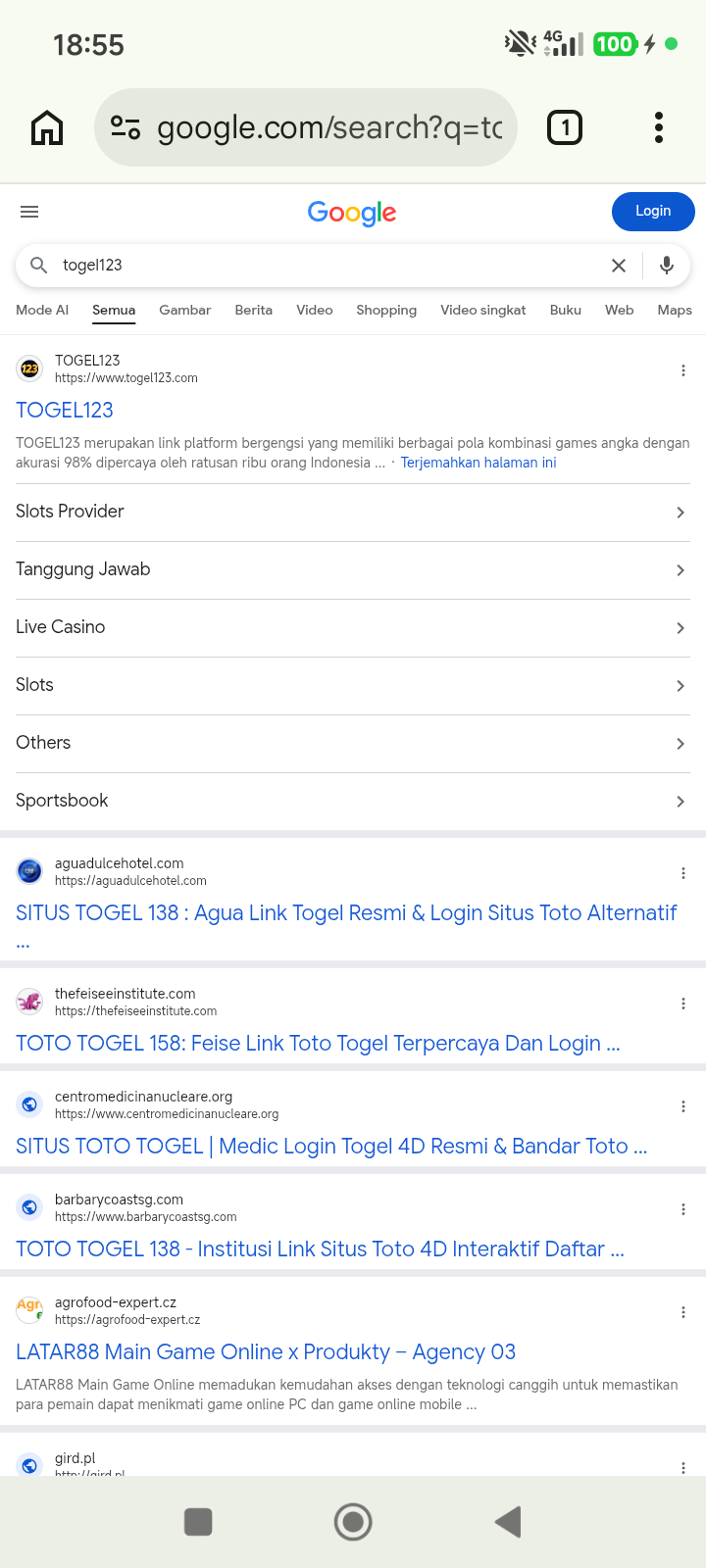Tap Terjemahkan halaman ini link

(479, 463)
